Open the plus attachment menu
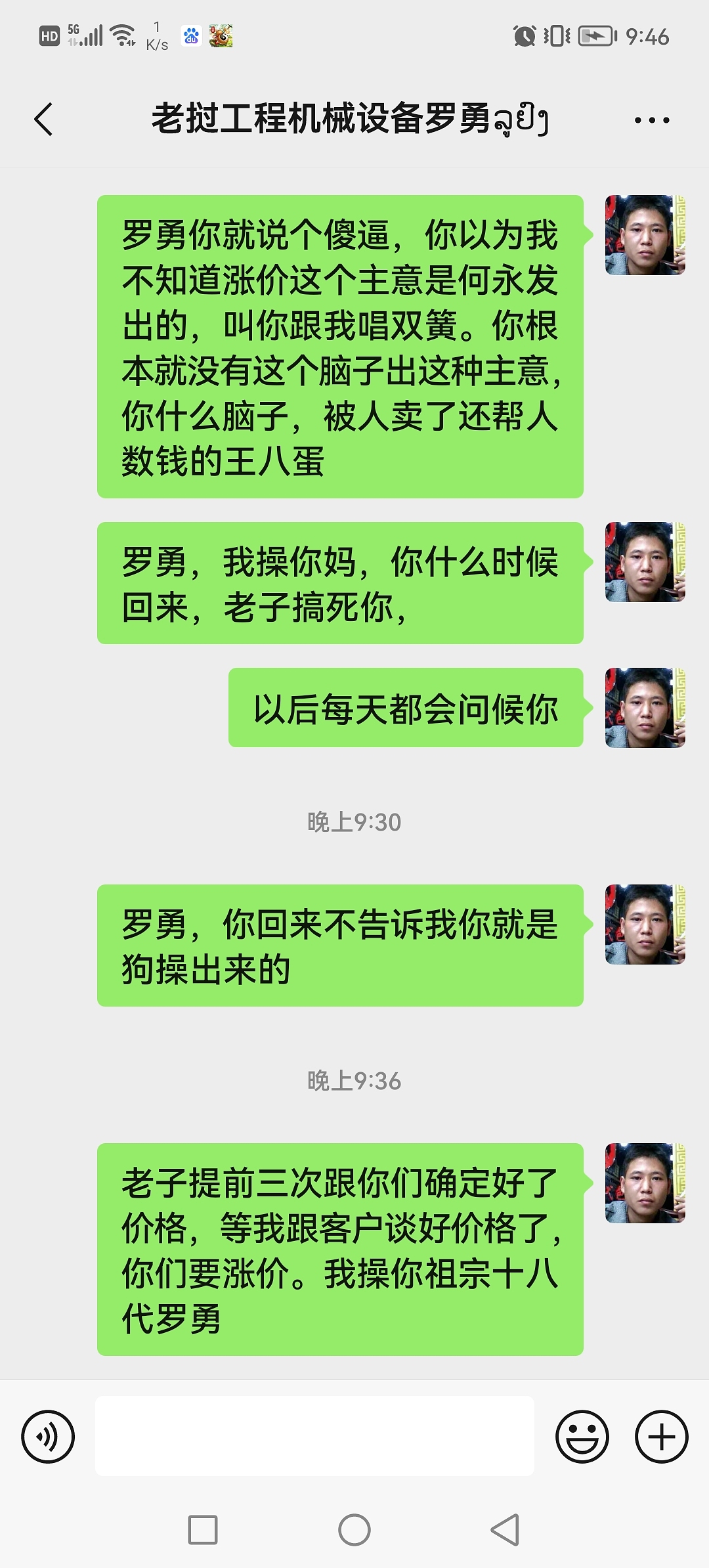 coord(661,1436)
